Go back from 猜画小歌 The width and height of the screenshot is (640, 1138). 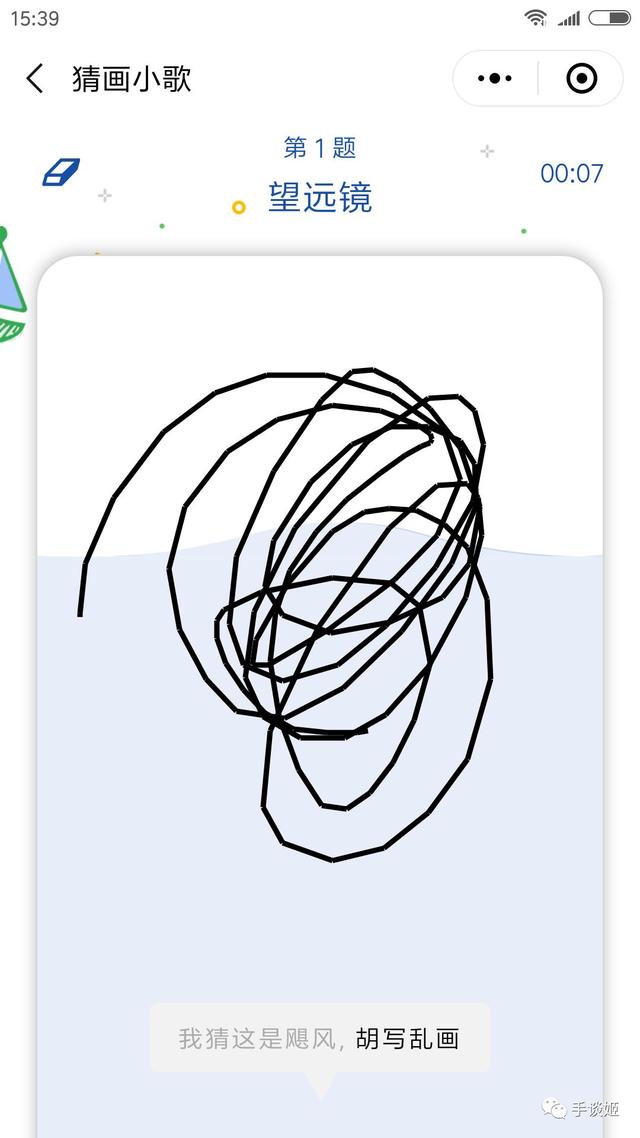[35, 79]
